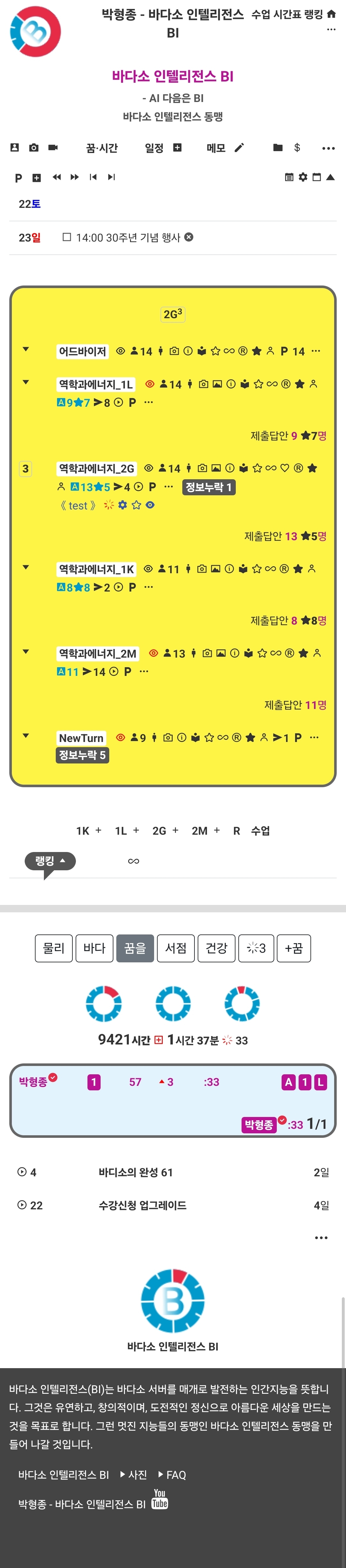Tap the 꿈·시간 toolbar item
This screenshot has width=346, height=1568.
(102, 148)
